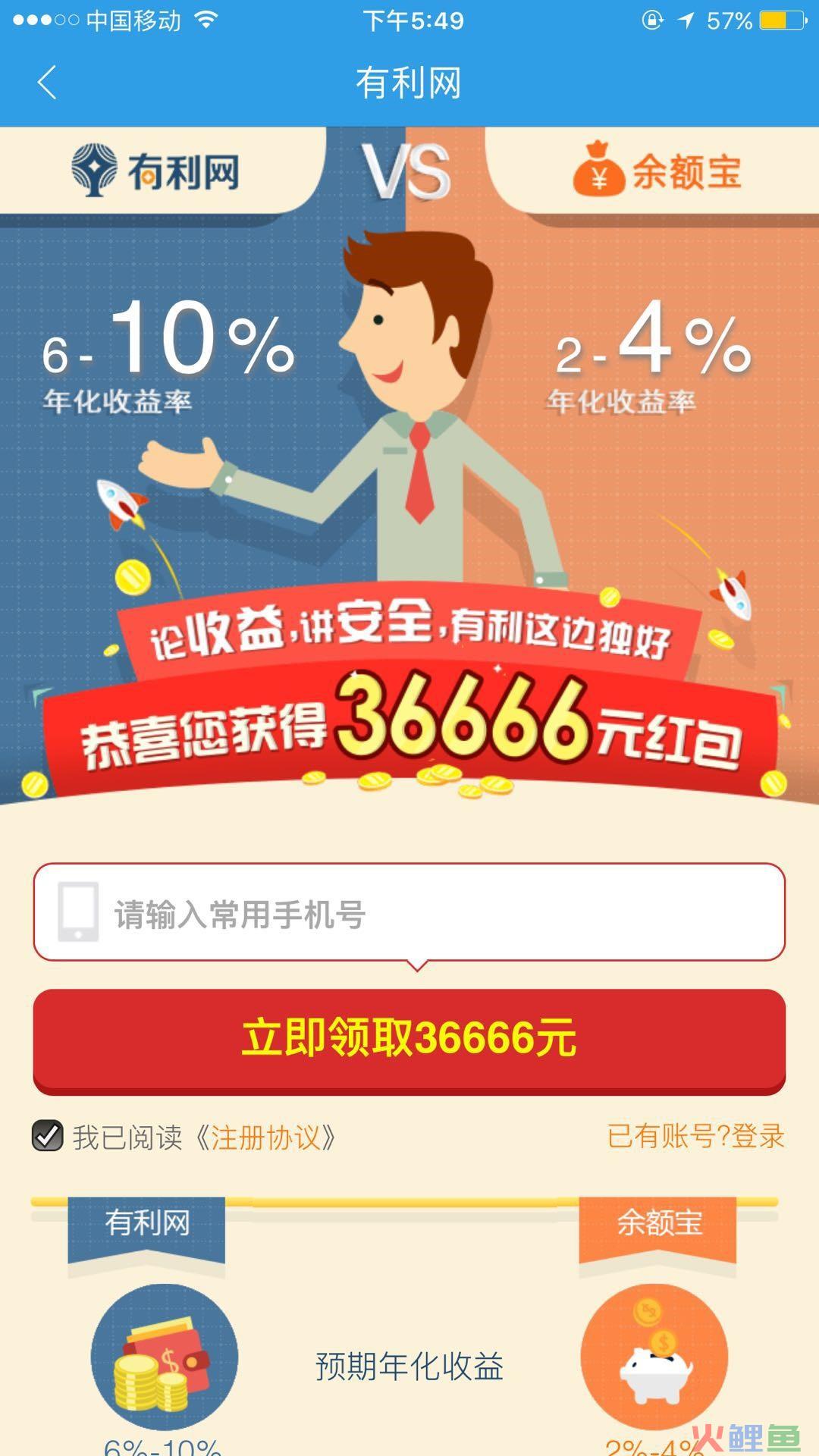Tap 已有账号?登录 to log in

point(695,1136)
